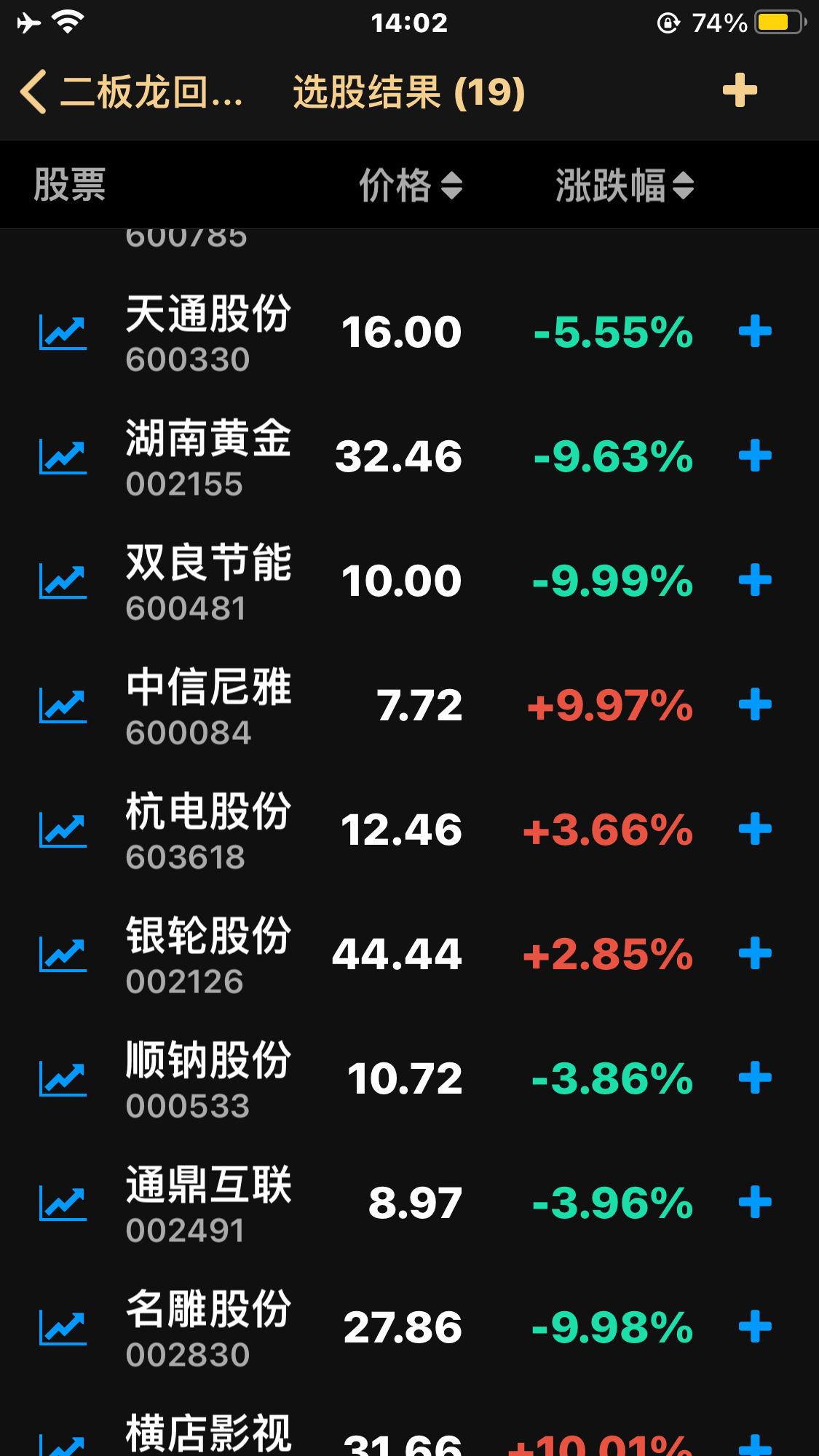
Task: Add 双良节能 to watchlist
Action: pyautogui.click(x=755, y=581)
